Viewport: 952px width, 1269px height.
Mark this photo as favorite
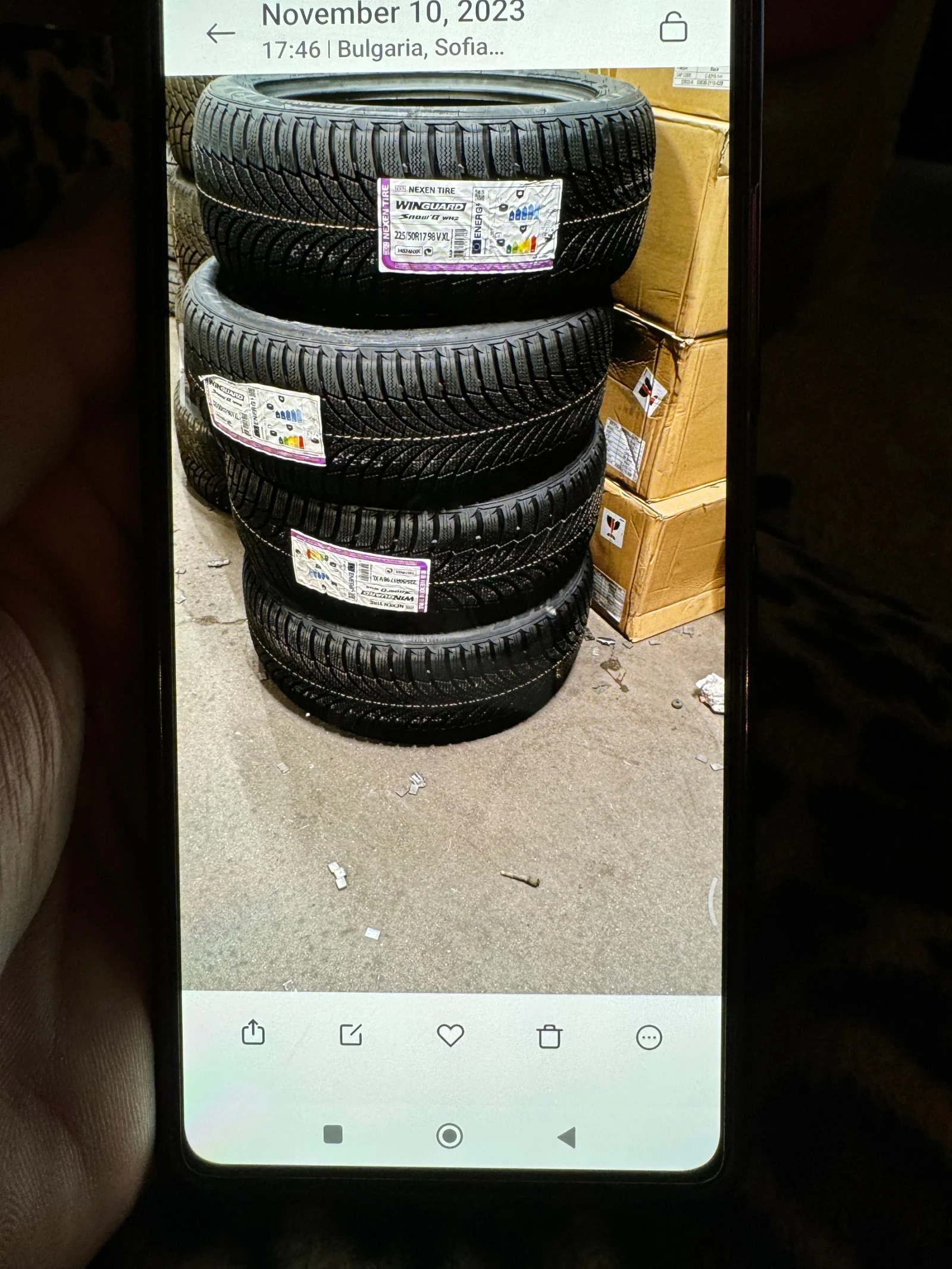[450, 1036]
